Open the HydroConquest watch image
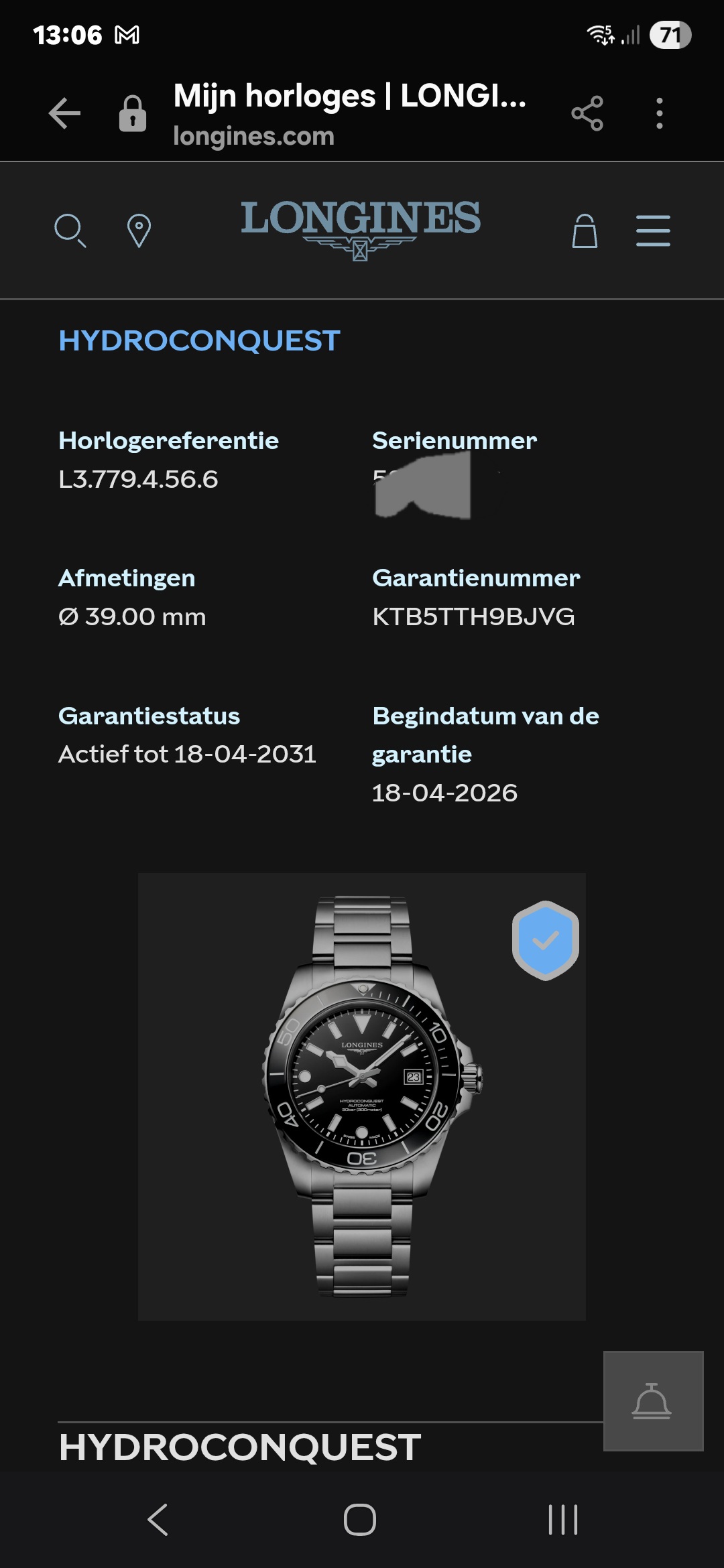This screenshot has width=724, height=1568. pyautogui.click(x=362, y=1096)
